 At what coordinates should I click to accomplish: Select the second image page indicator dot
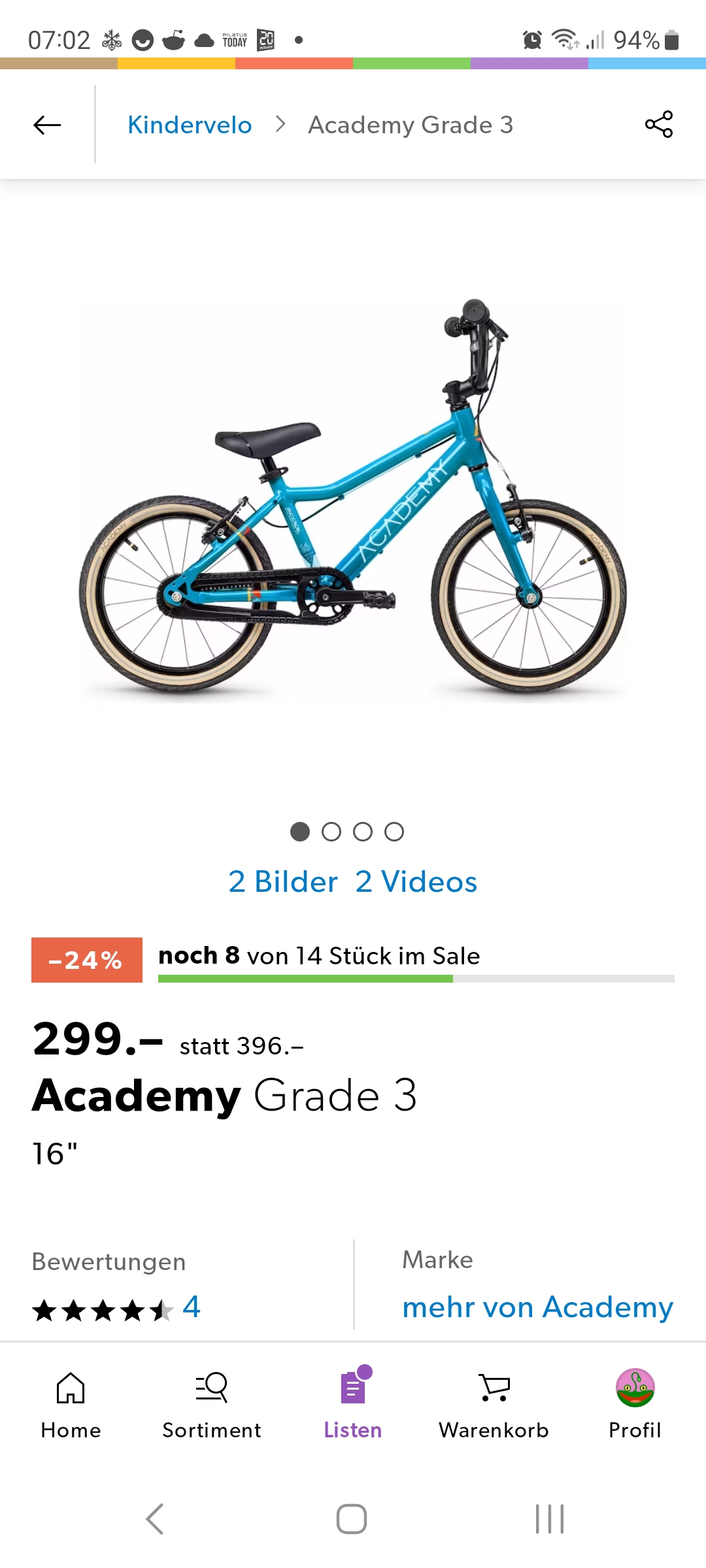coord(331,832)
